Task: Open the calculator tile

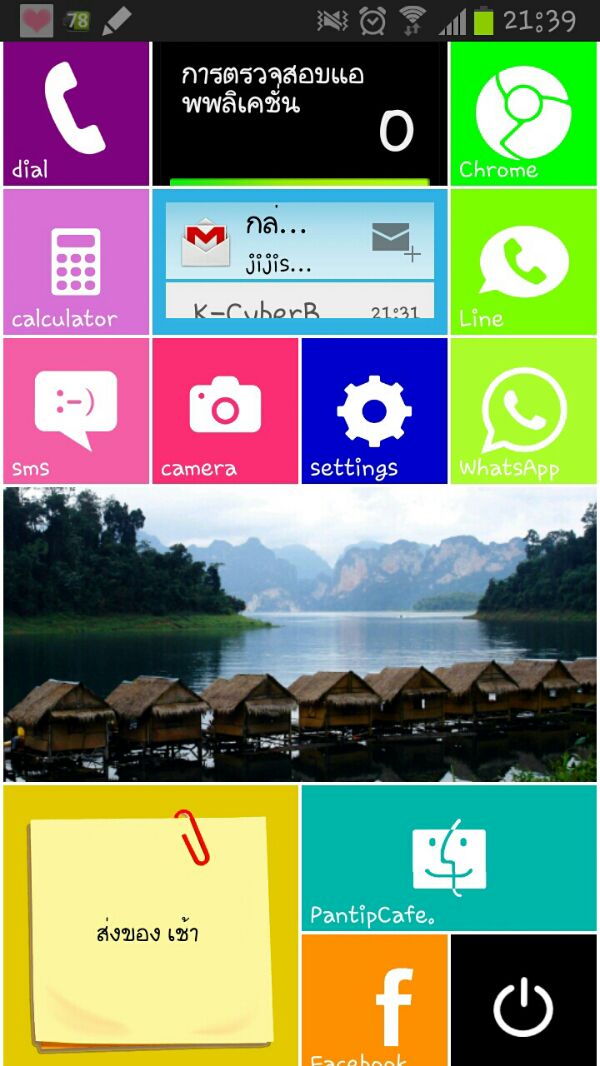Action: [x=75, y=262]
